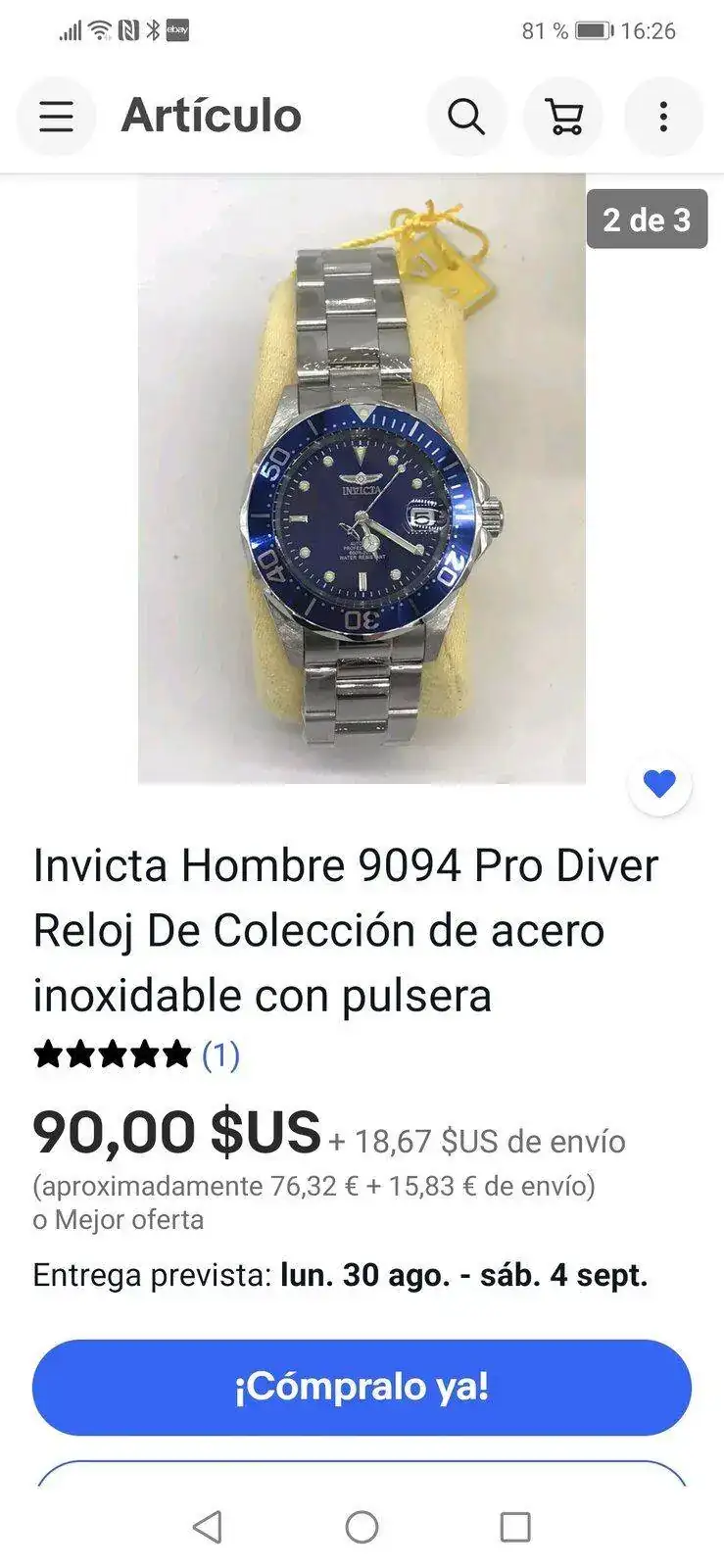View the shopping cart
This screenshot has height=1568, width=724.
(x=564, y=117)
